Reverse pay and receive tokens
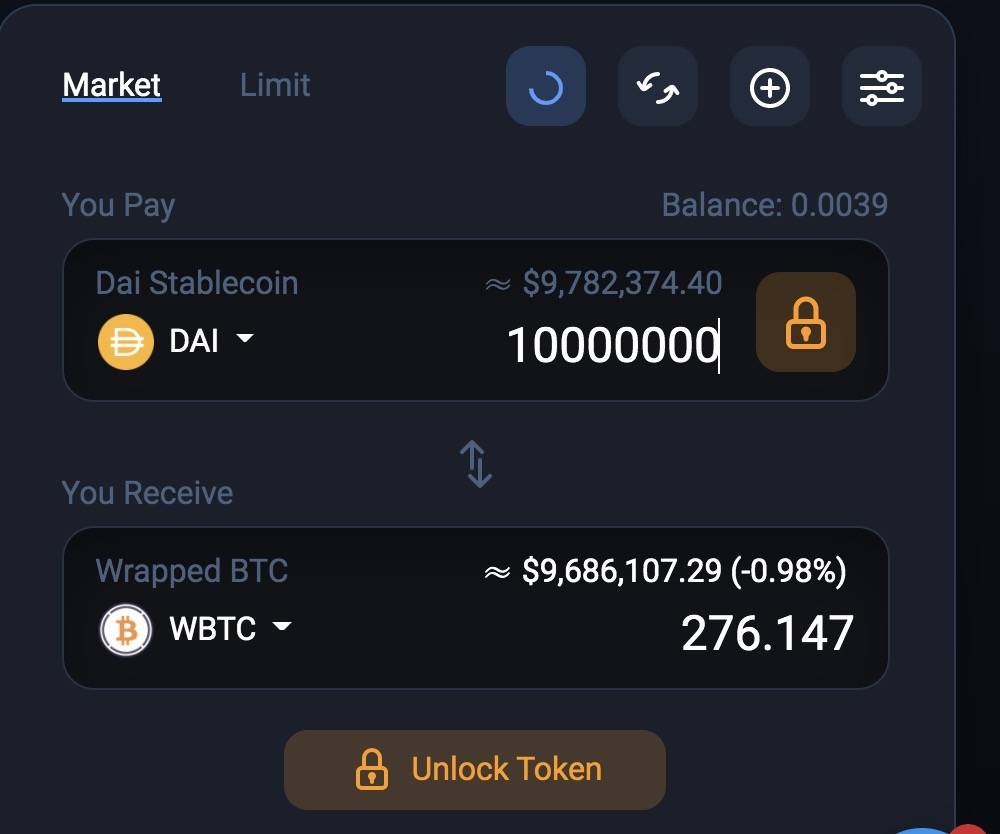The height and width of the screenshot is (834, 1000). (476, 464)
